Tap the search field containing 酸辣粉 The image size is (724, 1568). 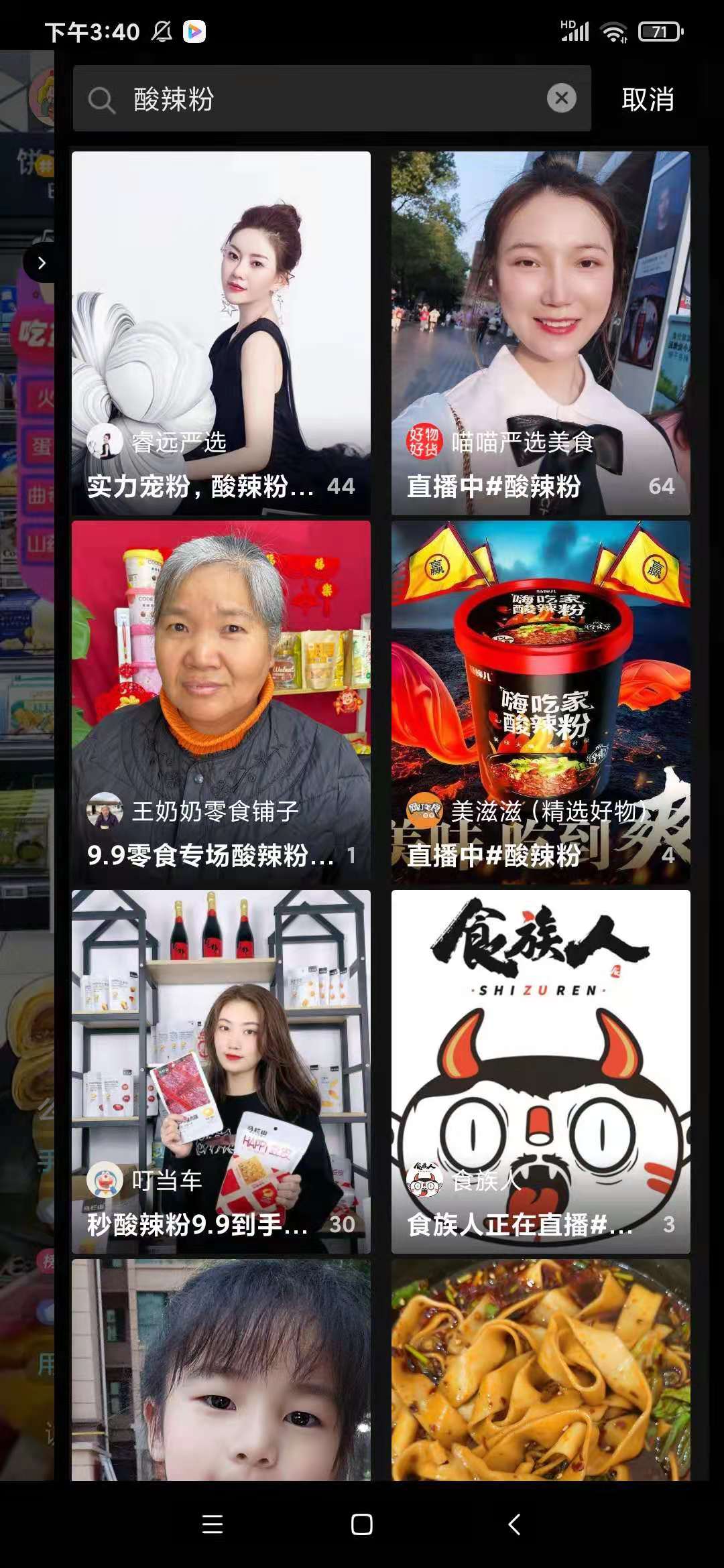(322, 99)
